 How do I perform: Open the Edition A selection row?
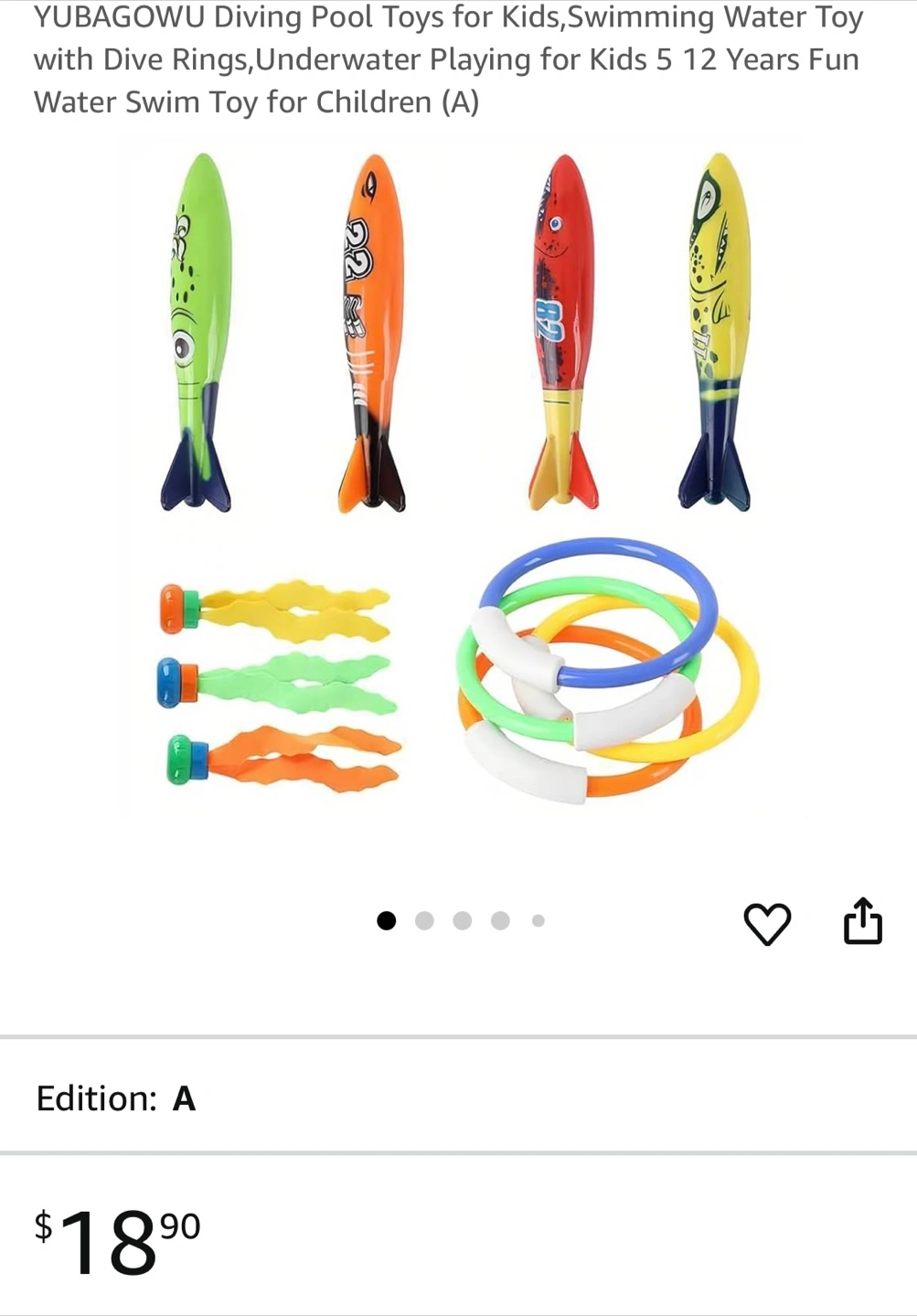tap(457, 1098)
